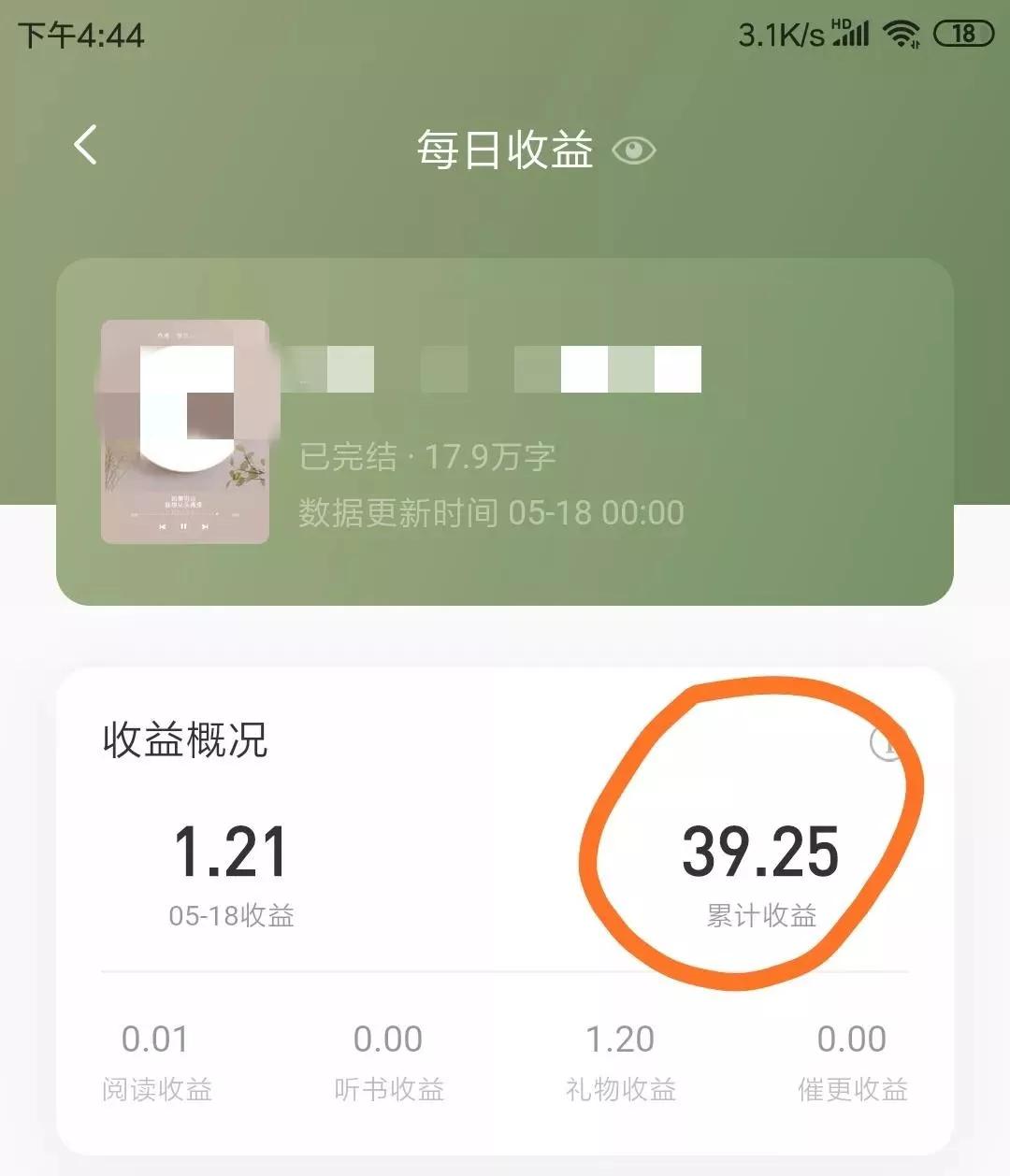Select the 1.21 earnings for 05-18

click(230, 851)
